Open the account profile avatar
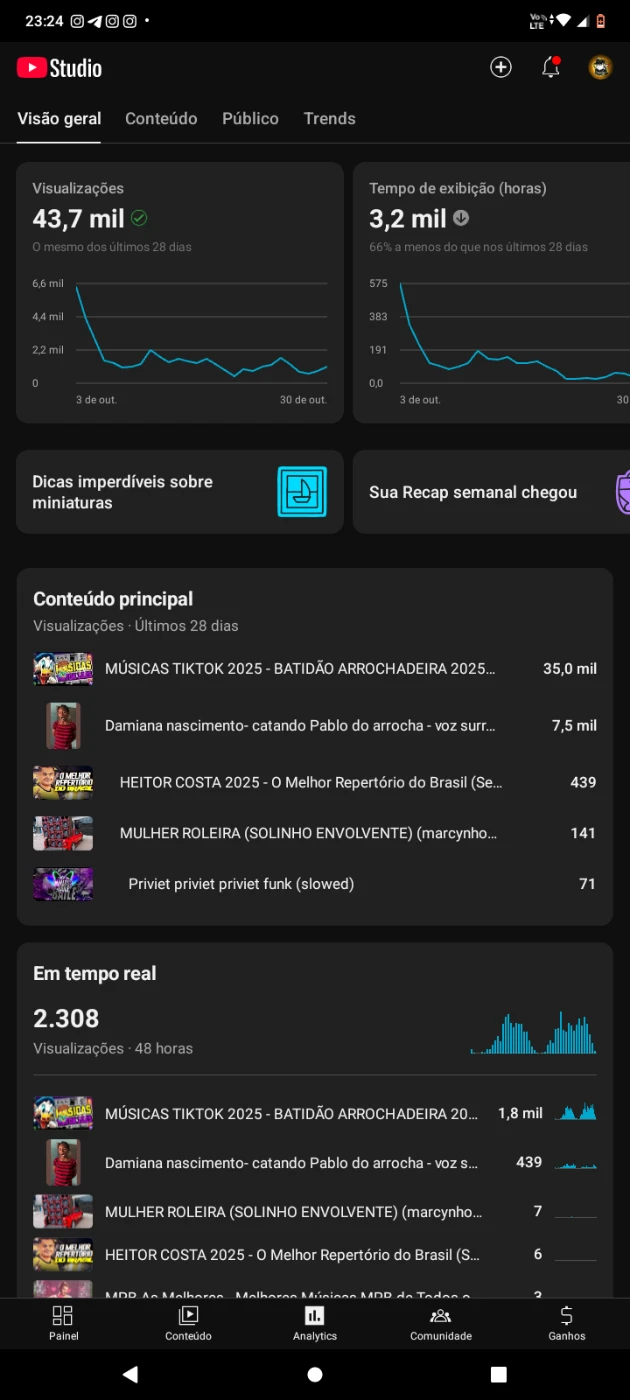630x1400 pixels. pos(600,67)
